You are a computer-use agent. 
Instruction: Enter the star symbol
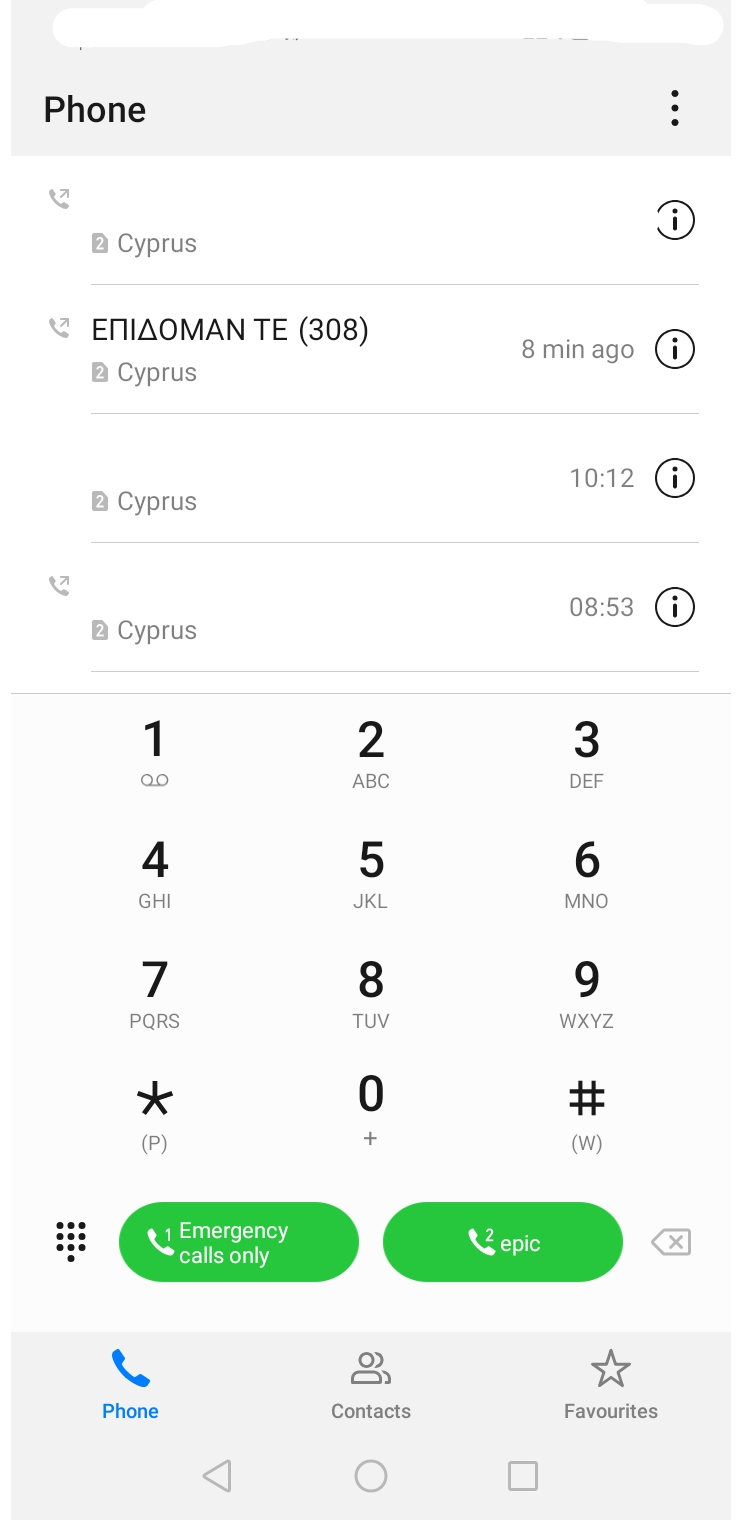point(155,1113)
